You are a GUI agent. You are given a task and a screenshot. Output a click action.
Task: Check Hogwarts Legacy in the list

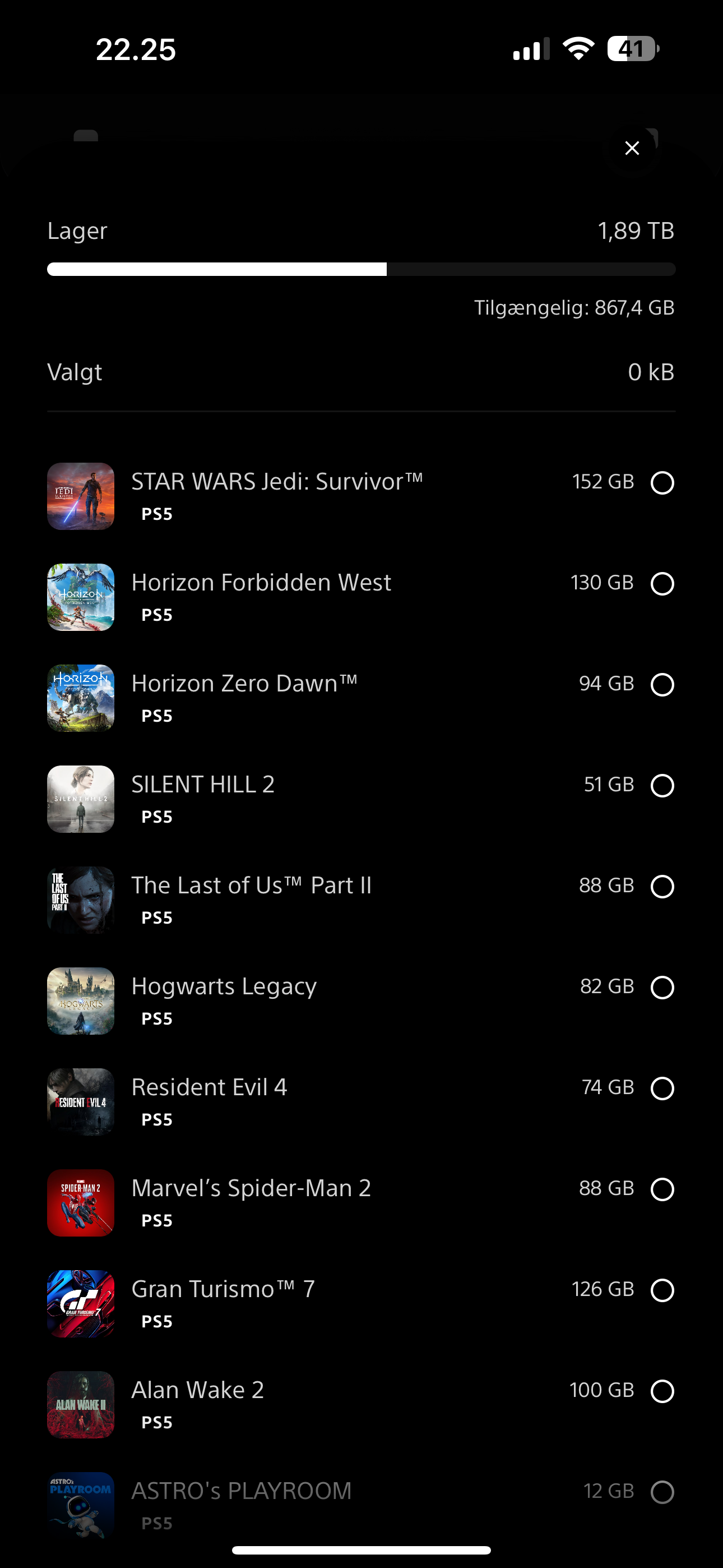pos(662,988)
